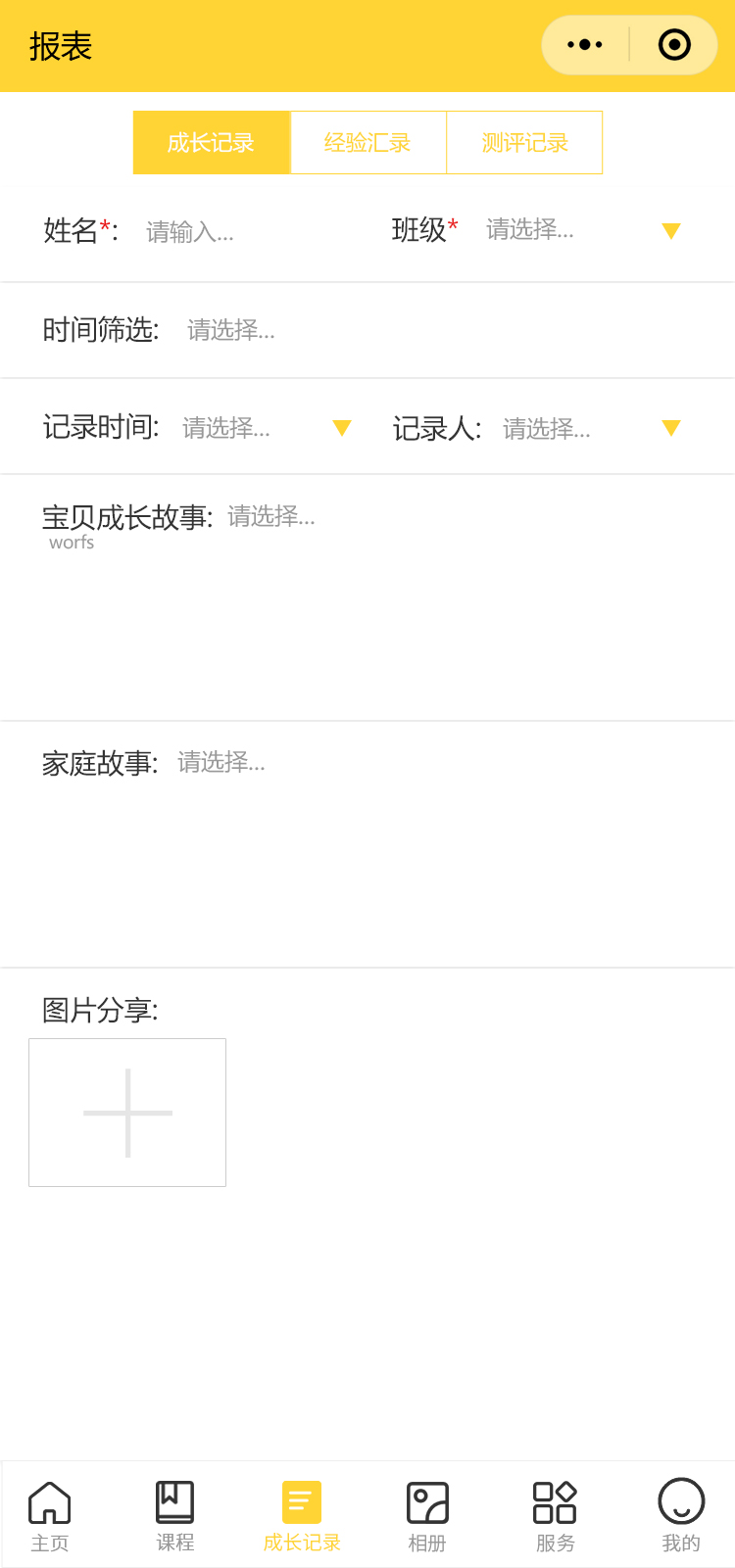Screen dimensions: 735x1568
Task: Close the mini program via the circle icon
Action: click(x=674, y=45)
